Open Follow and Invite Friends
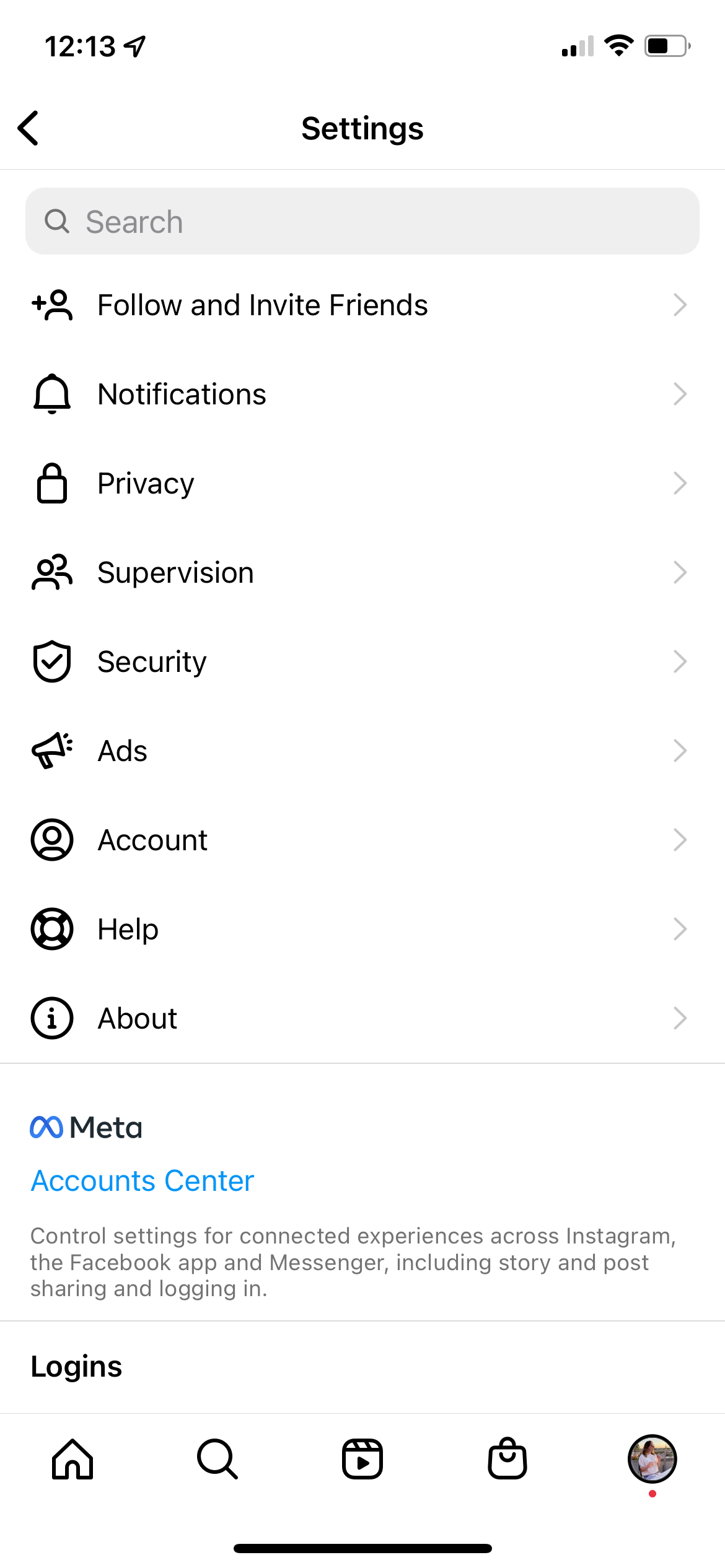 [x=362, y=305]
